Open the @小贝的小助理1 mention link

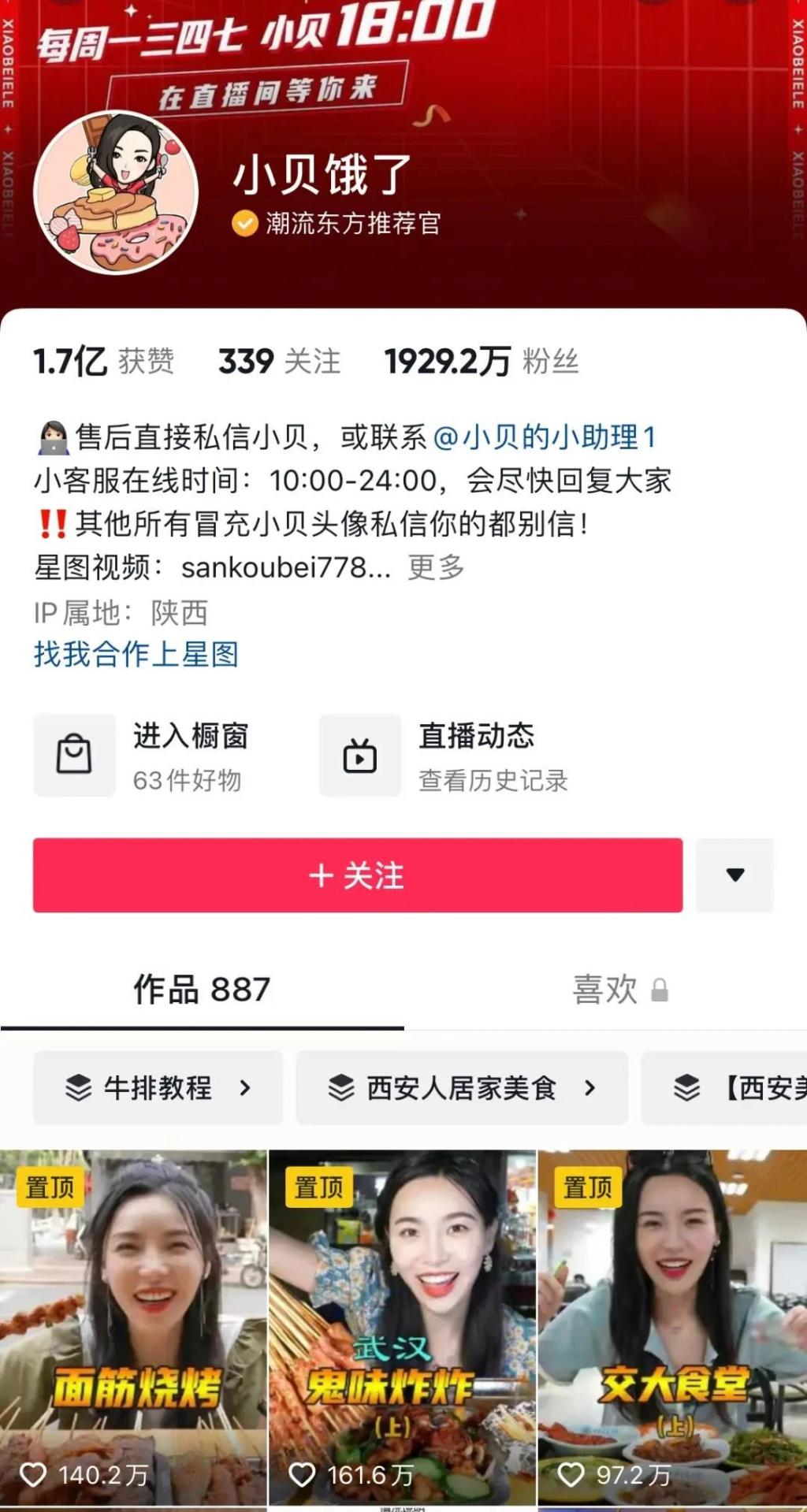click(545, 437)
